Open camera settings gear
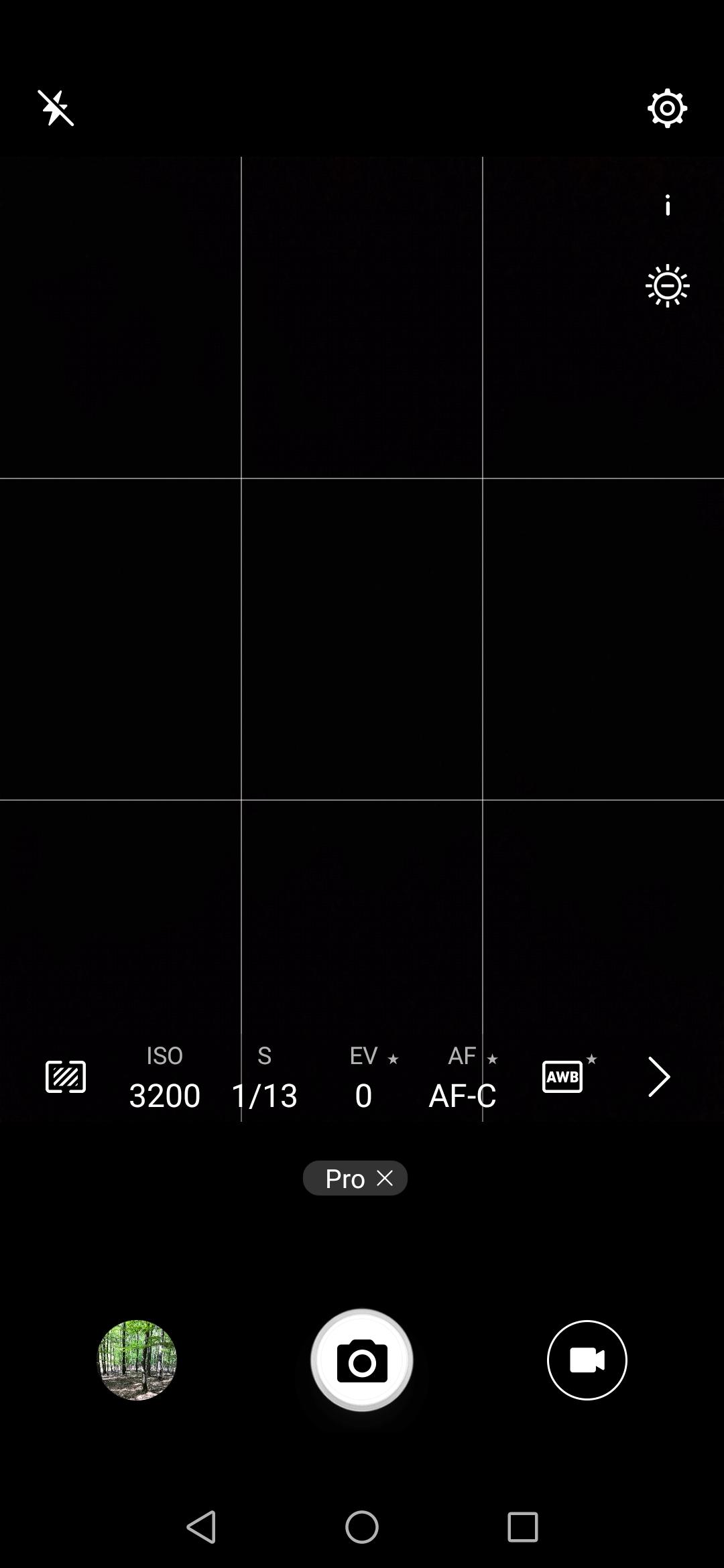 tap(667, 108)
